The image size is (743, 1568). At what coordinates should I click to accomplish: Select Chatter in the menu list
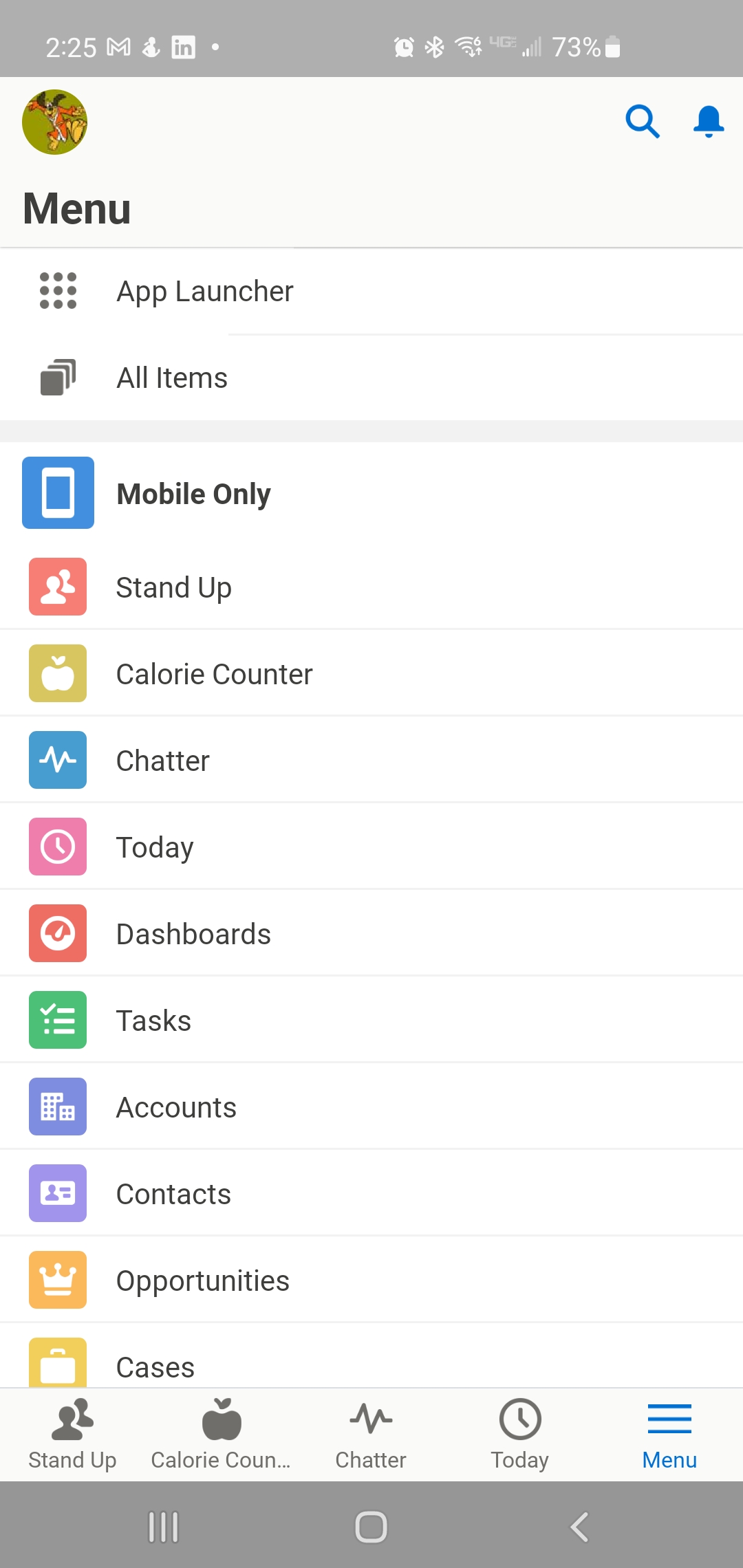(162, 761)
